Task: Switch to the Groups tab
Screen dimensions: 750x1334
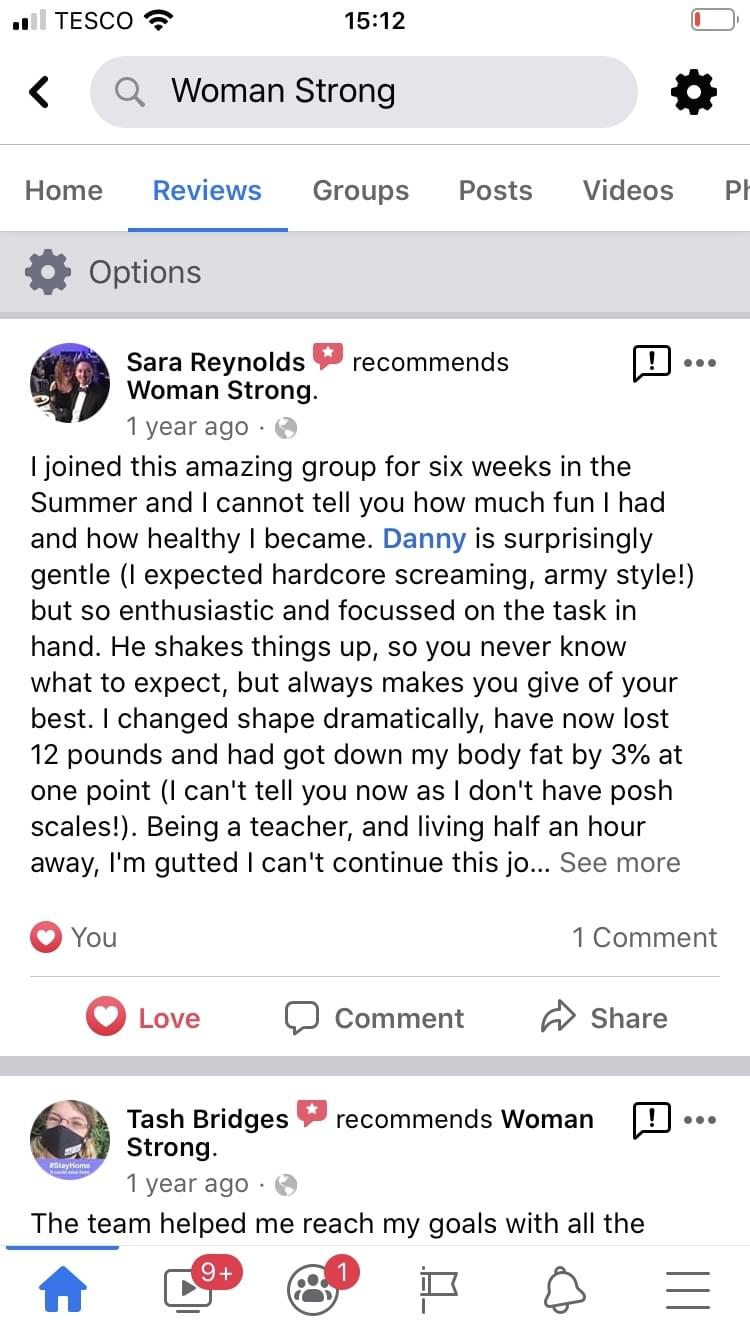Action: [x=360, y=190]
